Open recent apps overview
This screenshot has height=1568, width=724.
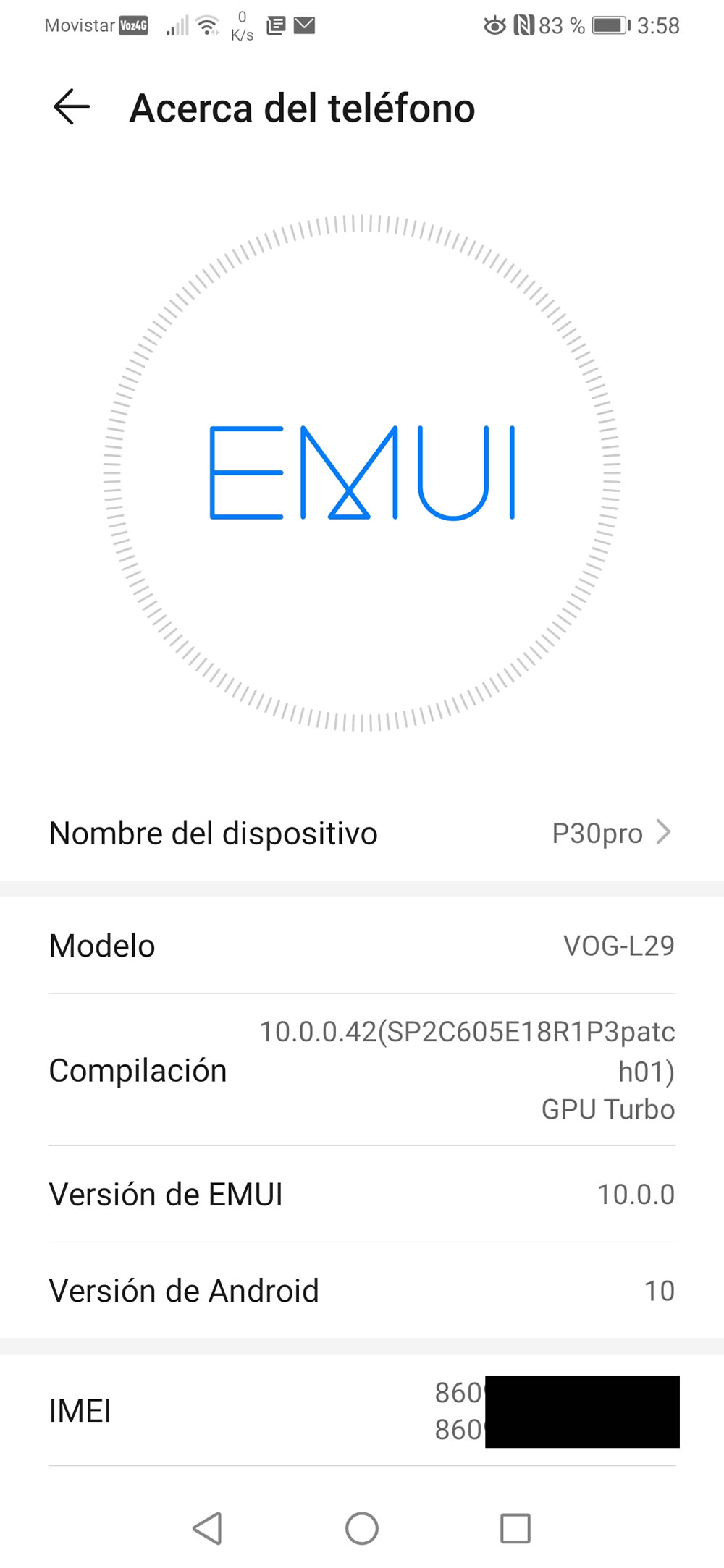point(515,1528)
